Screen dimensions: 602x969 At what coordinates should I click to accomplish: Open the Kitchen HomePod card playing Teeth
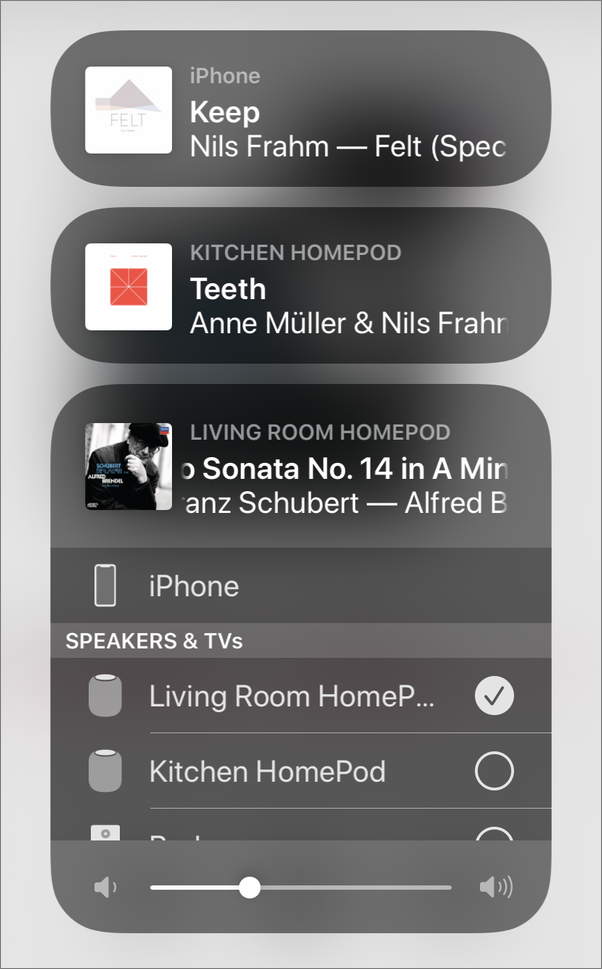pyautogui.click(x=300, y=286)
